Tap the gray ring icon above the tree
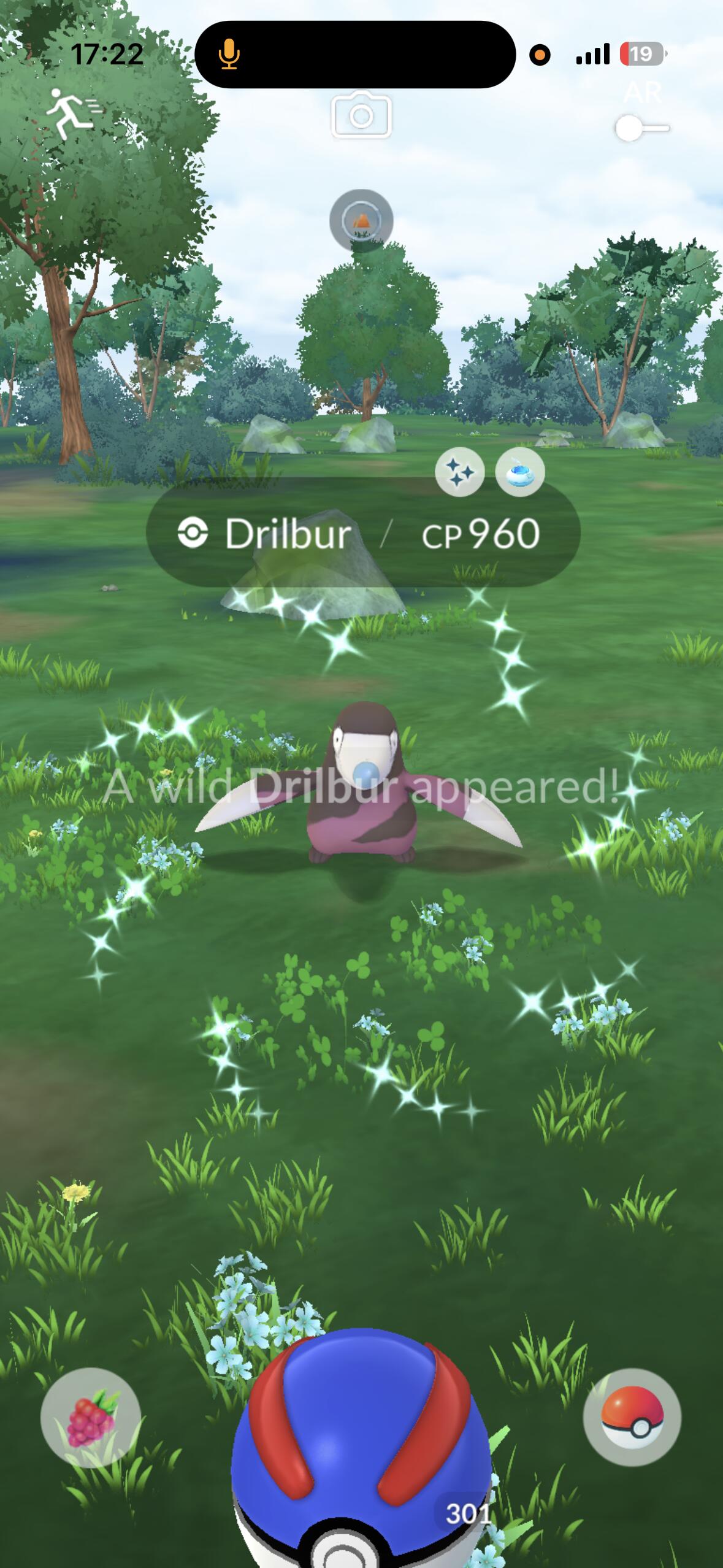The width and height of the screenshot is (723, 1568). point(361,220)
